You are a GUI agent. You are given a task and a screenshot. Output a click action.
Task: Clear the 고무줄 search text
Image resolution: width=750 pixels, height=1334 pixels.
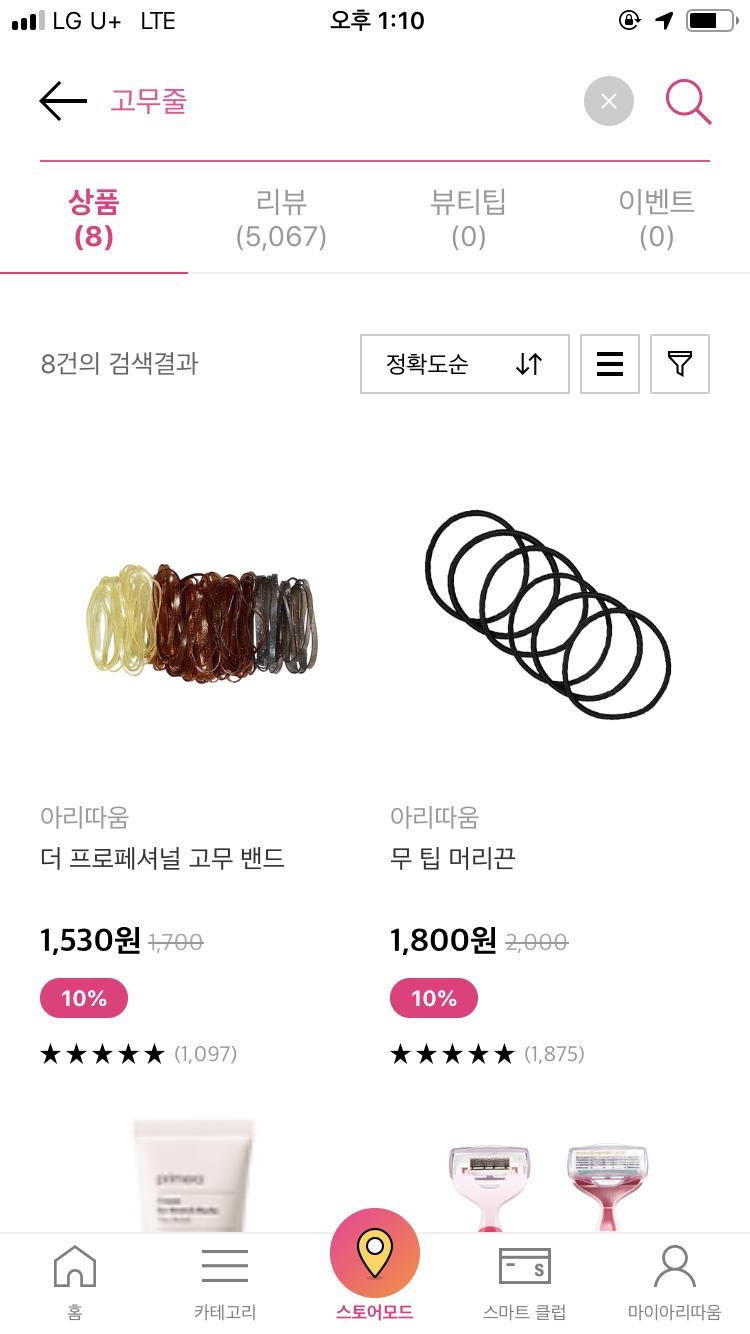pyautogui.click(x=608, y=101)
